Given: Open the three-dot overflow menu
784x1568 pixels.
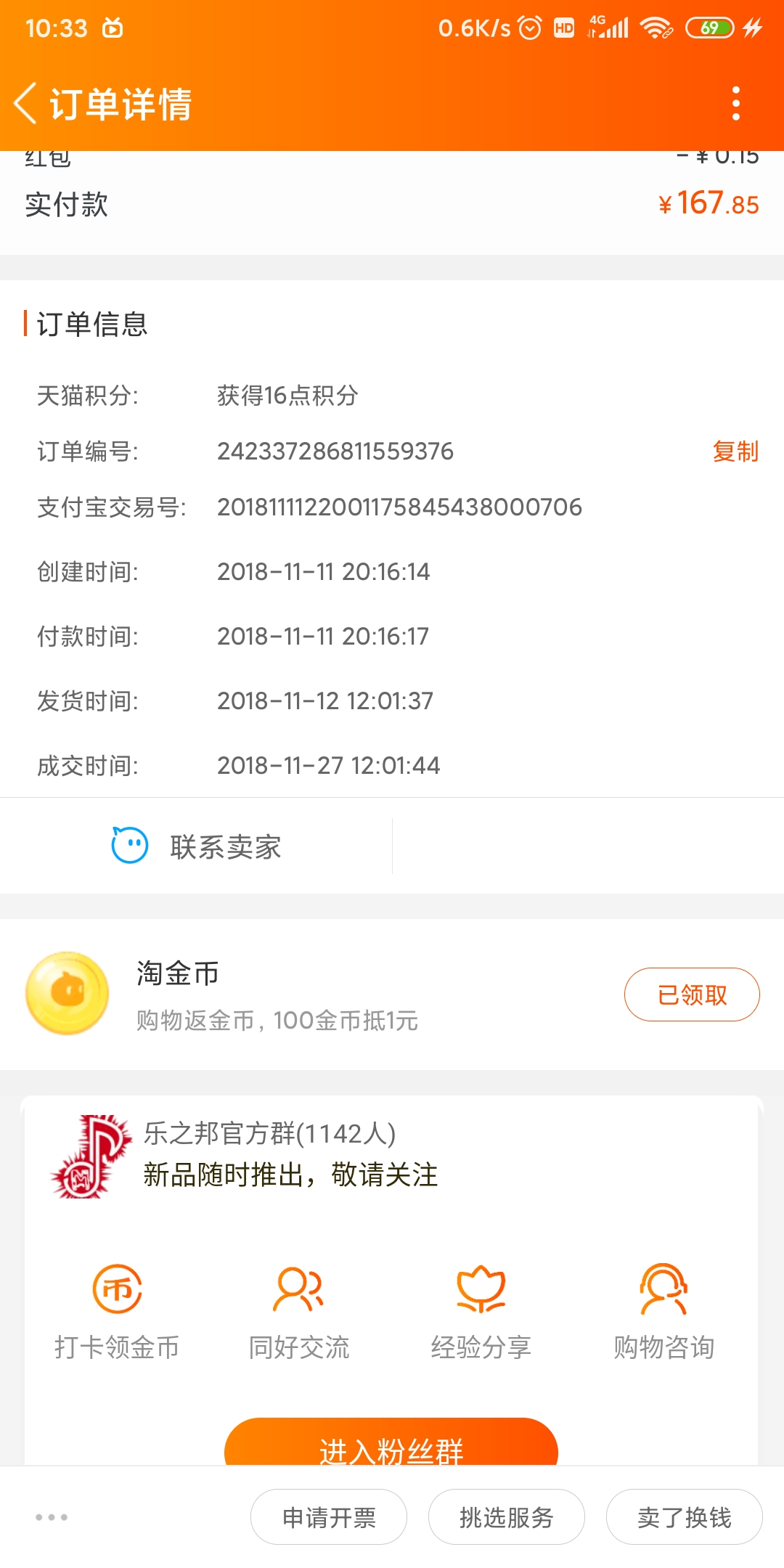Looking at the screenshot, I should pos(736,103).
